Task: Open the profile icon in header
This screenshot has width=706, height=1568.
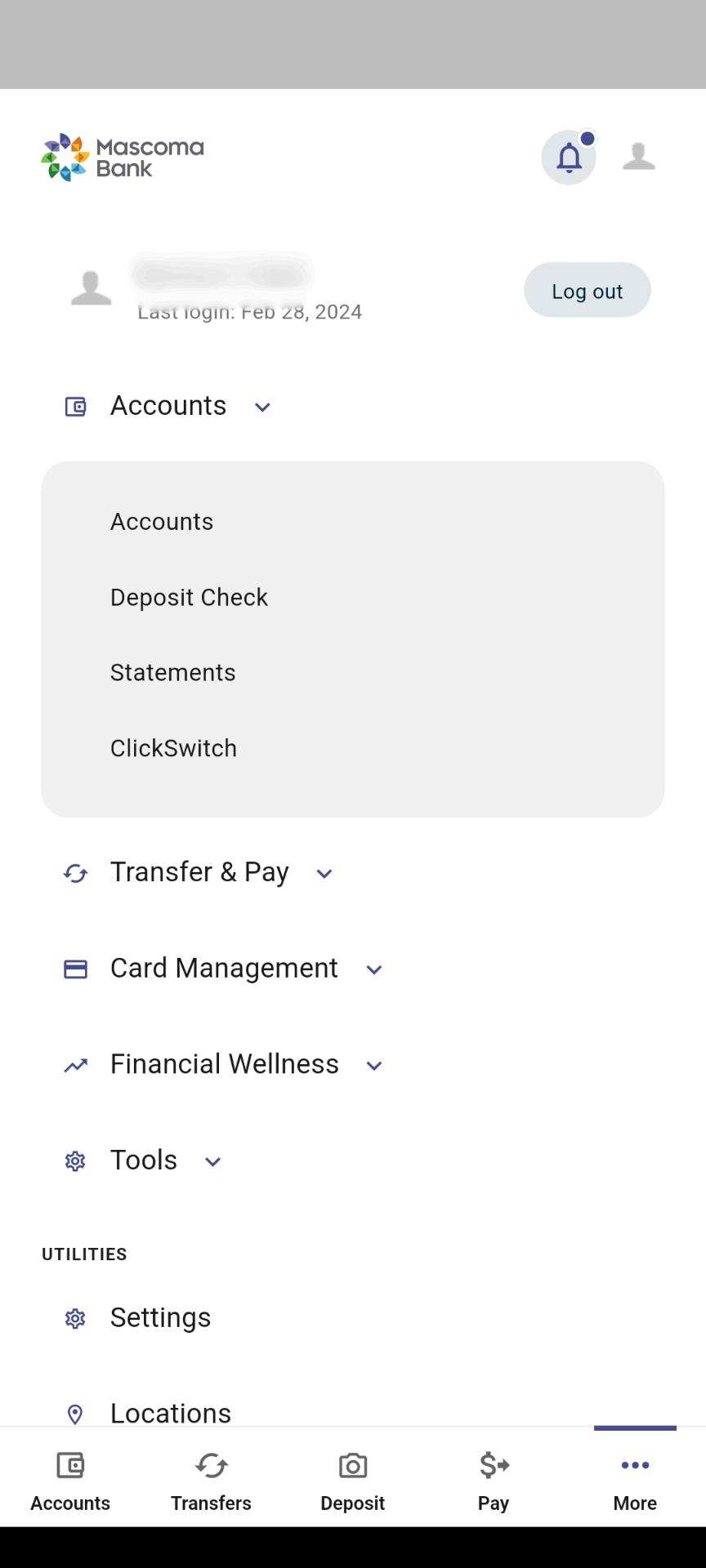Action: (638, 156)
